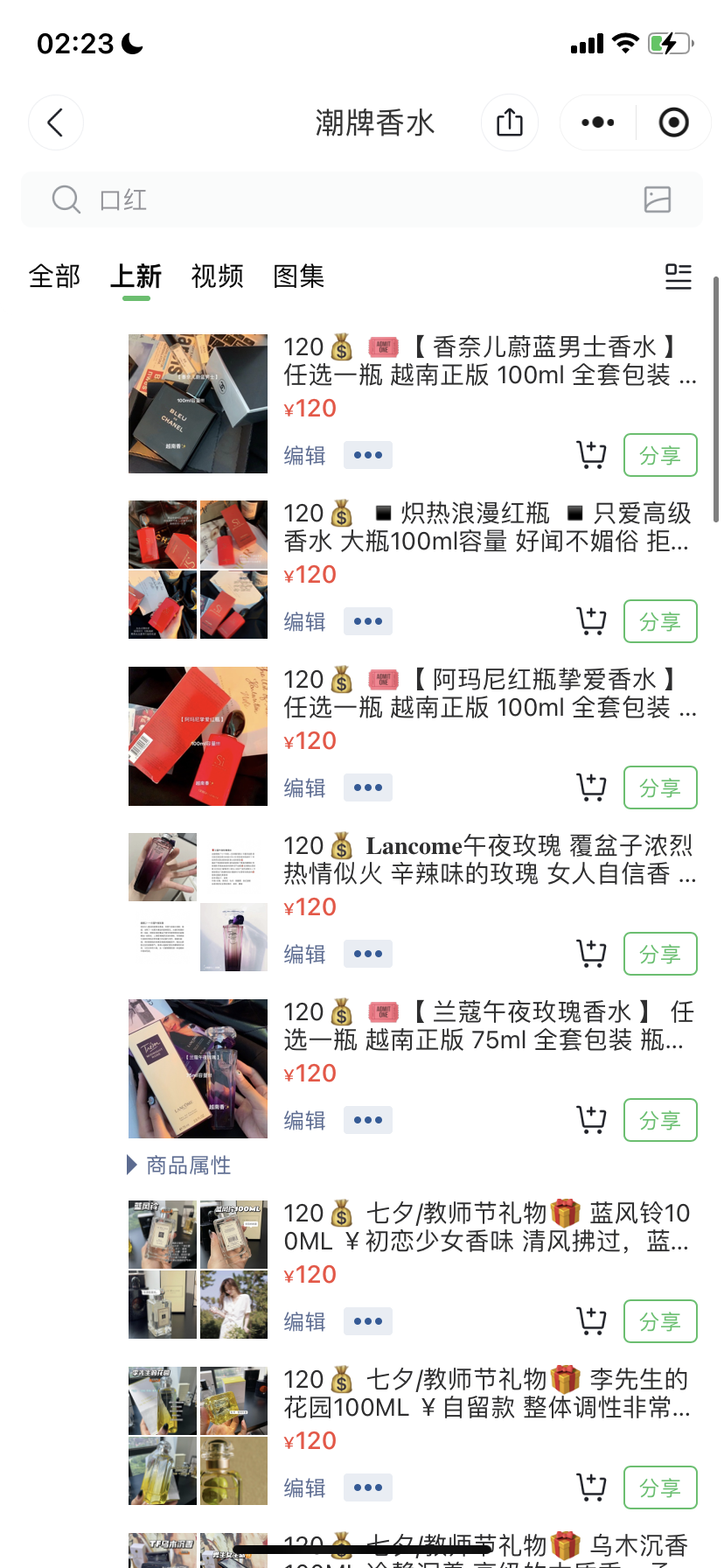Add 蓝风铃 perfume to the cart

tap(592, 1321)
